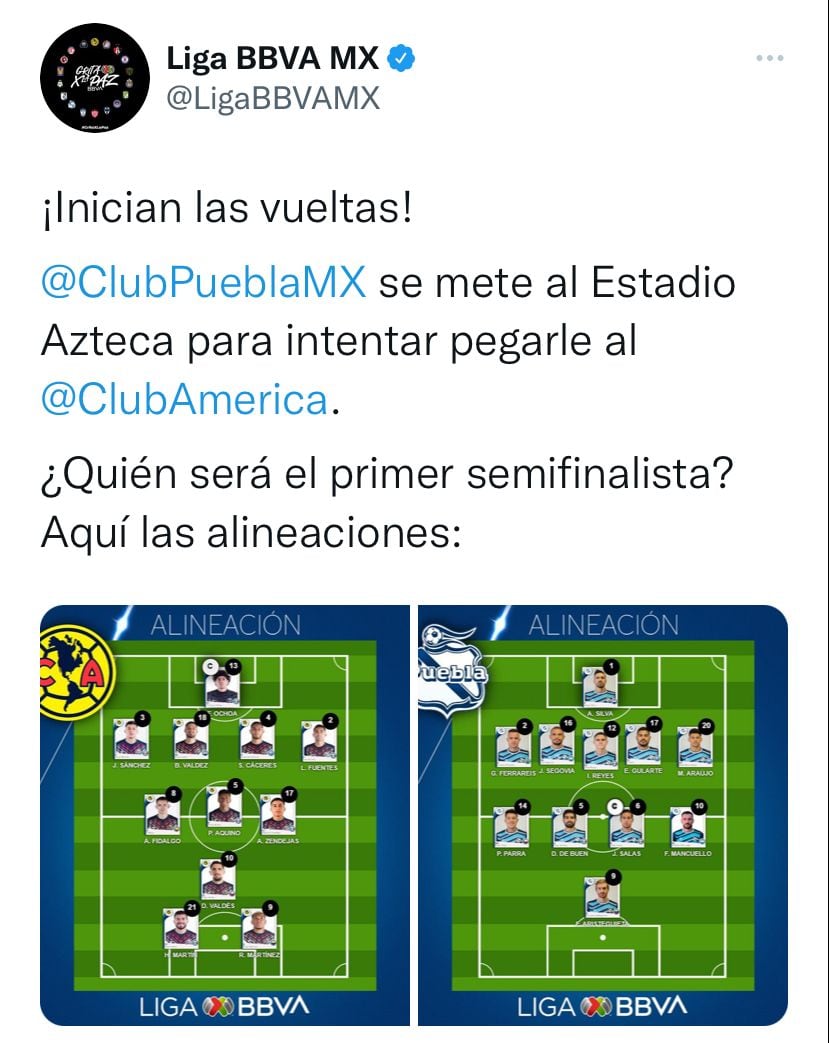Open the @ClubAmerica mention
The width and height of the screenshot is (829, 1043).
point(184,400)
